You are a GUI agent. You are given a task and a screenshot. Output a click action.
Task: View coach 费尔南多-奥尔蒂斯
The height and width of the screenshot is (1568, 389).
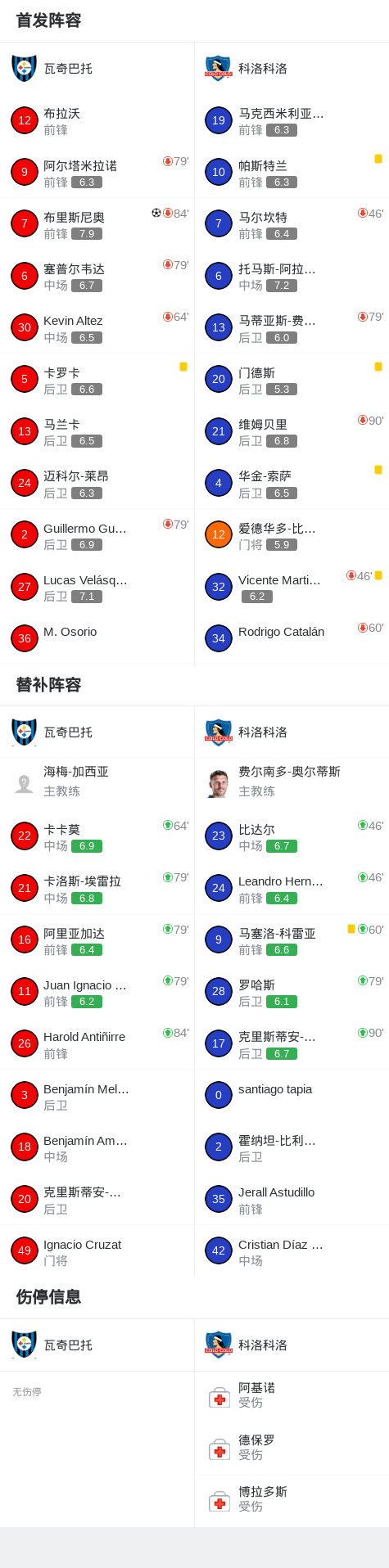tap(292, 784)
